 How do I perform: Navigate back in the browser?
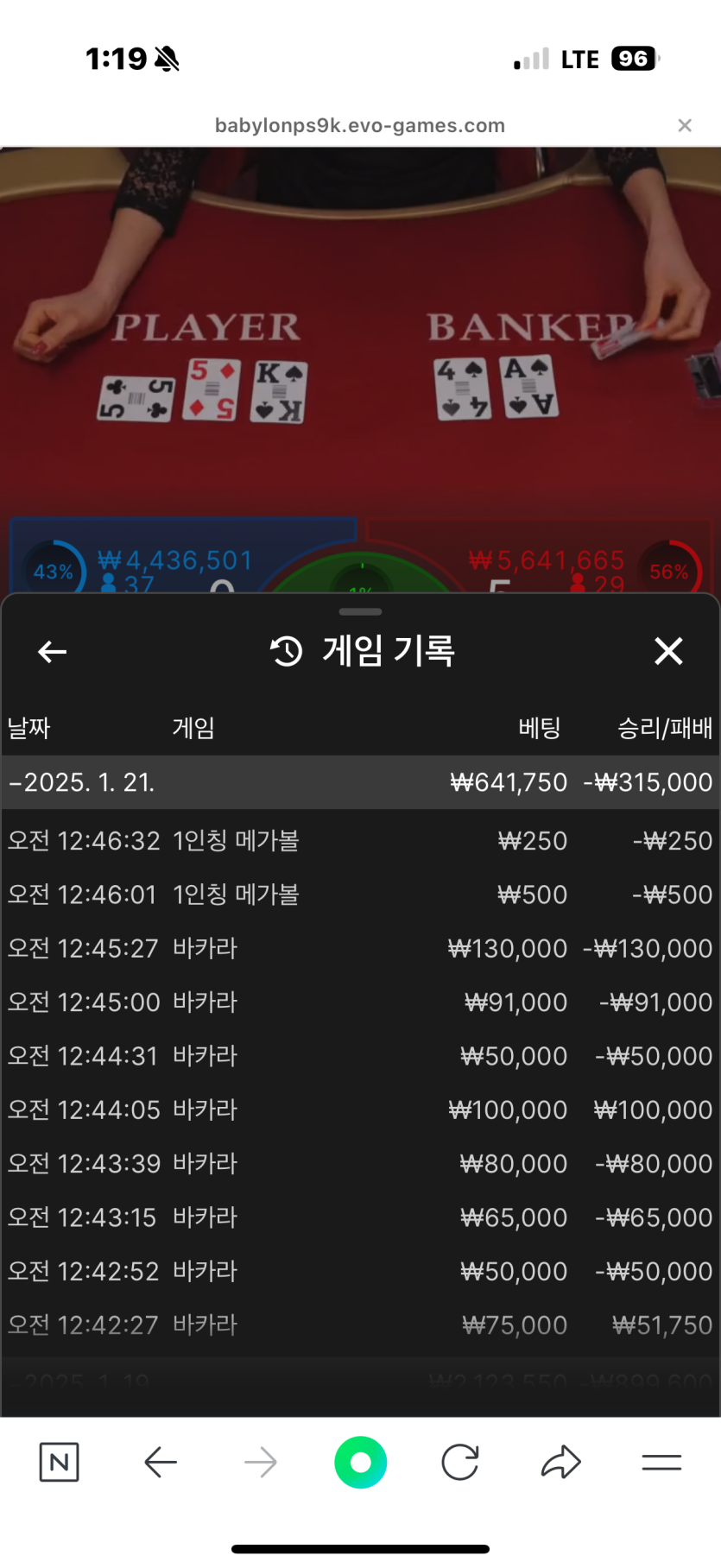161,1462
